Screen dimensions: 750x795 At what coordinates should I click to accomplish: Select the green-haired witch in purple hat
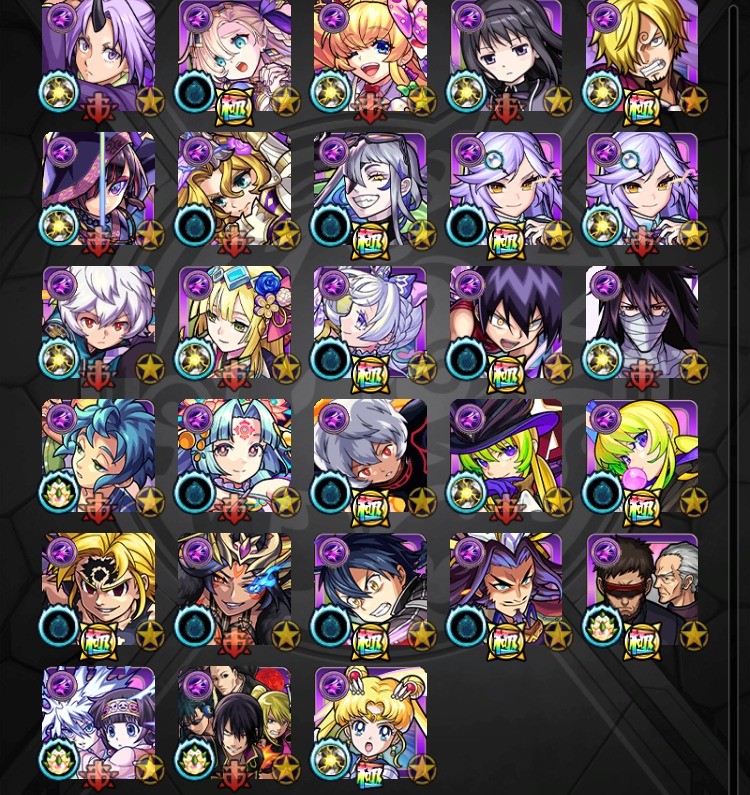point(506,455)
